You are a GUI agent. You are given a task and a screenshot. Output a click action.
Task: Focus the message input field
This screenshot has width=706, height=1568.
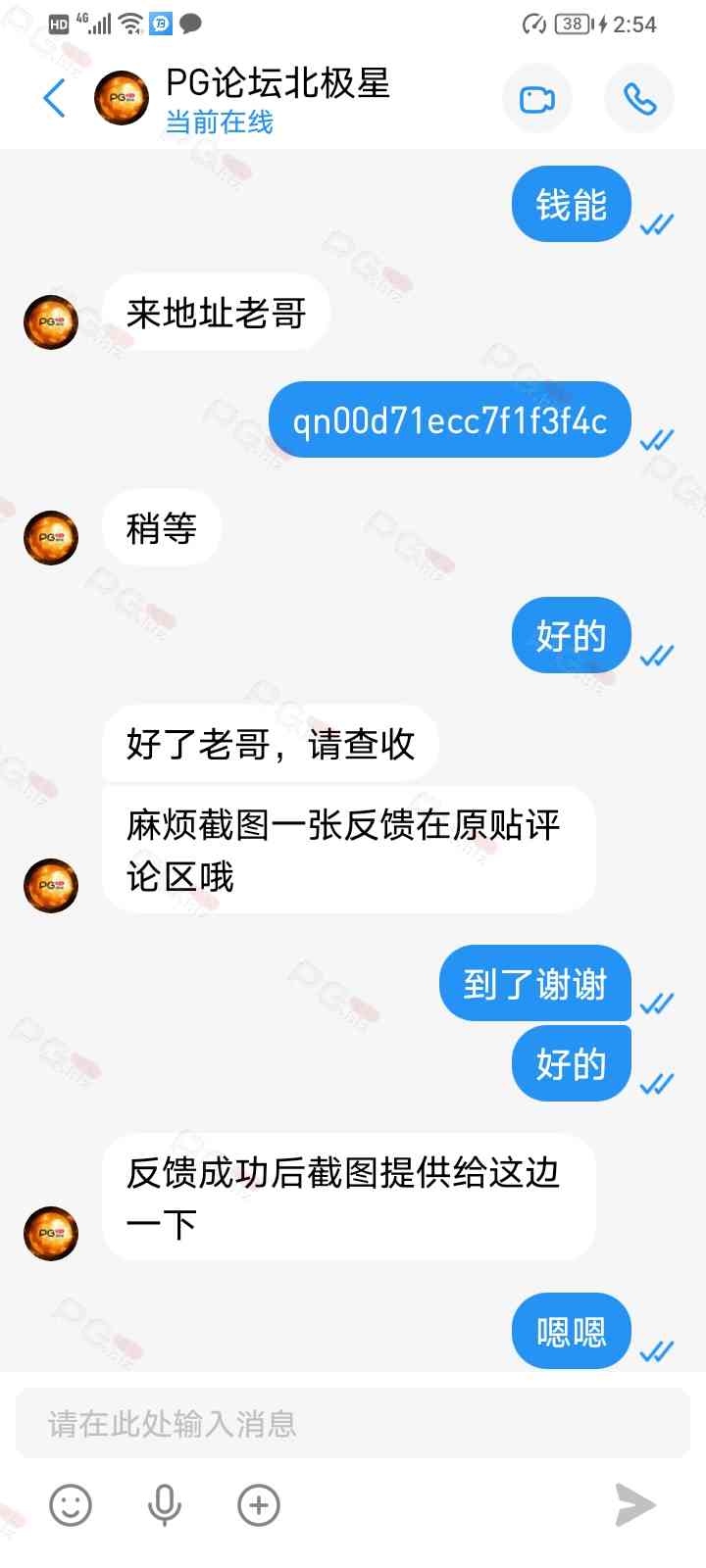353,1423
